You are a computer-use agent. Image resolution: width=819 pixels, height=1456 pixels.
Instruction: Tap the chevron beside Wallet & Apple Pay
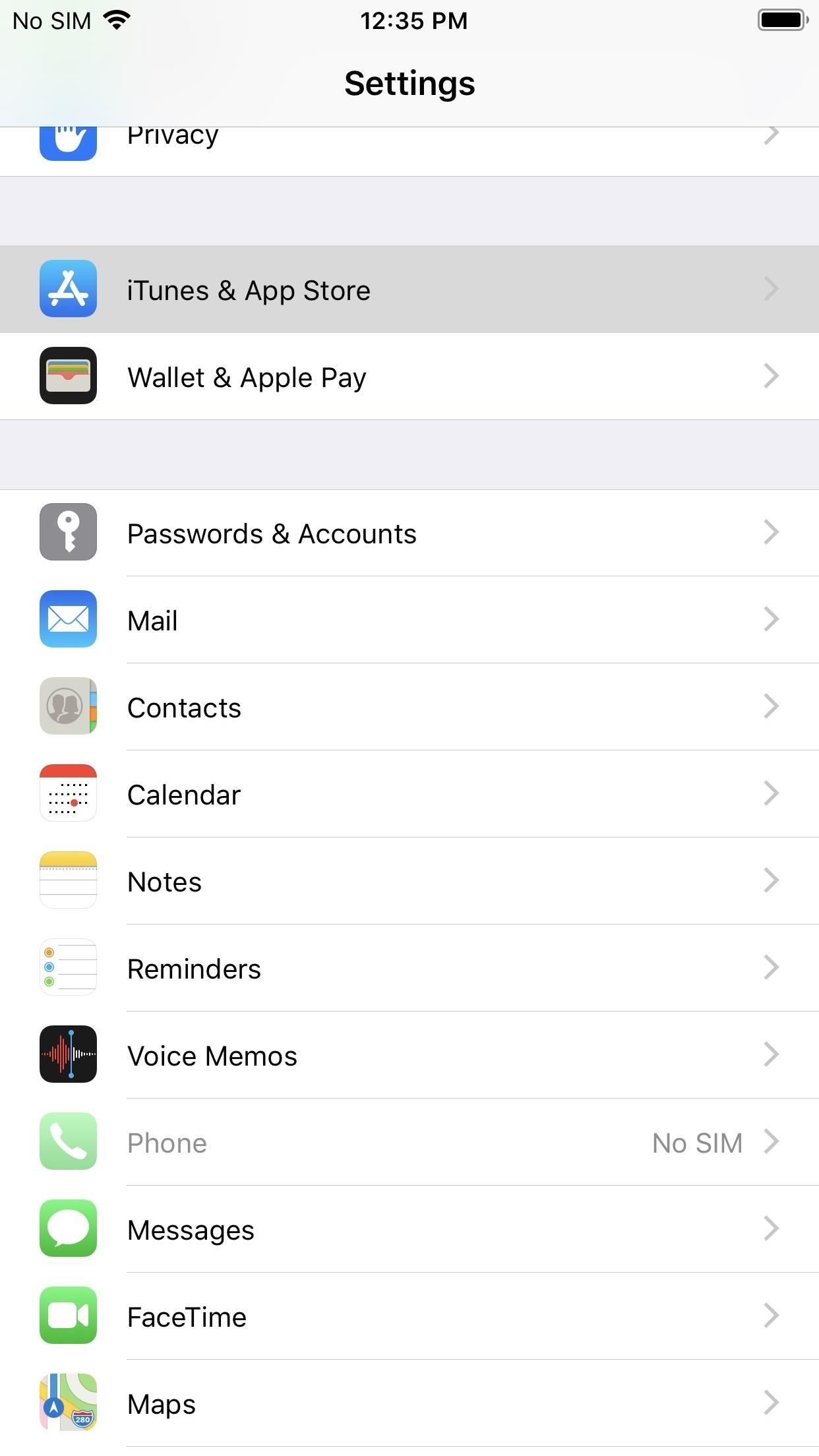(x=770, y=377)
